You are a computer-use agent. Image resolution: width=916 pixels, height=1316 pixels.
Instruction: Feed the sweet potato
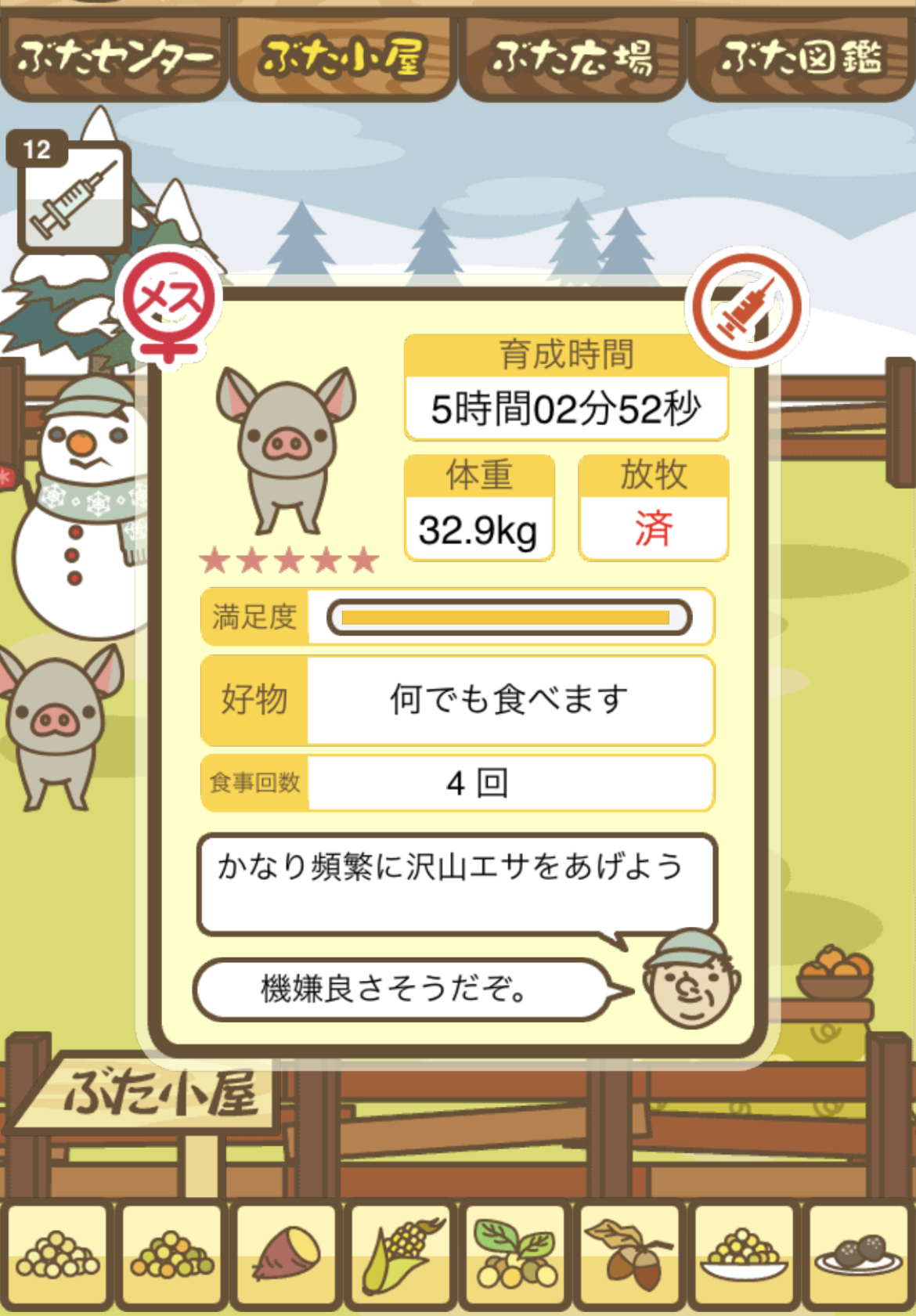[x=287, y=1255]
